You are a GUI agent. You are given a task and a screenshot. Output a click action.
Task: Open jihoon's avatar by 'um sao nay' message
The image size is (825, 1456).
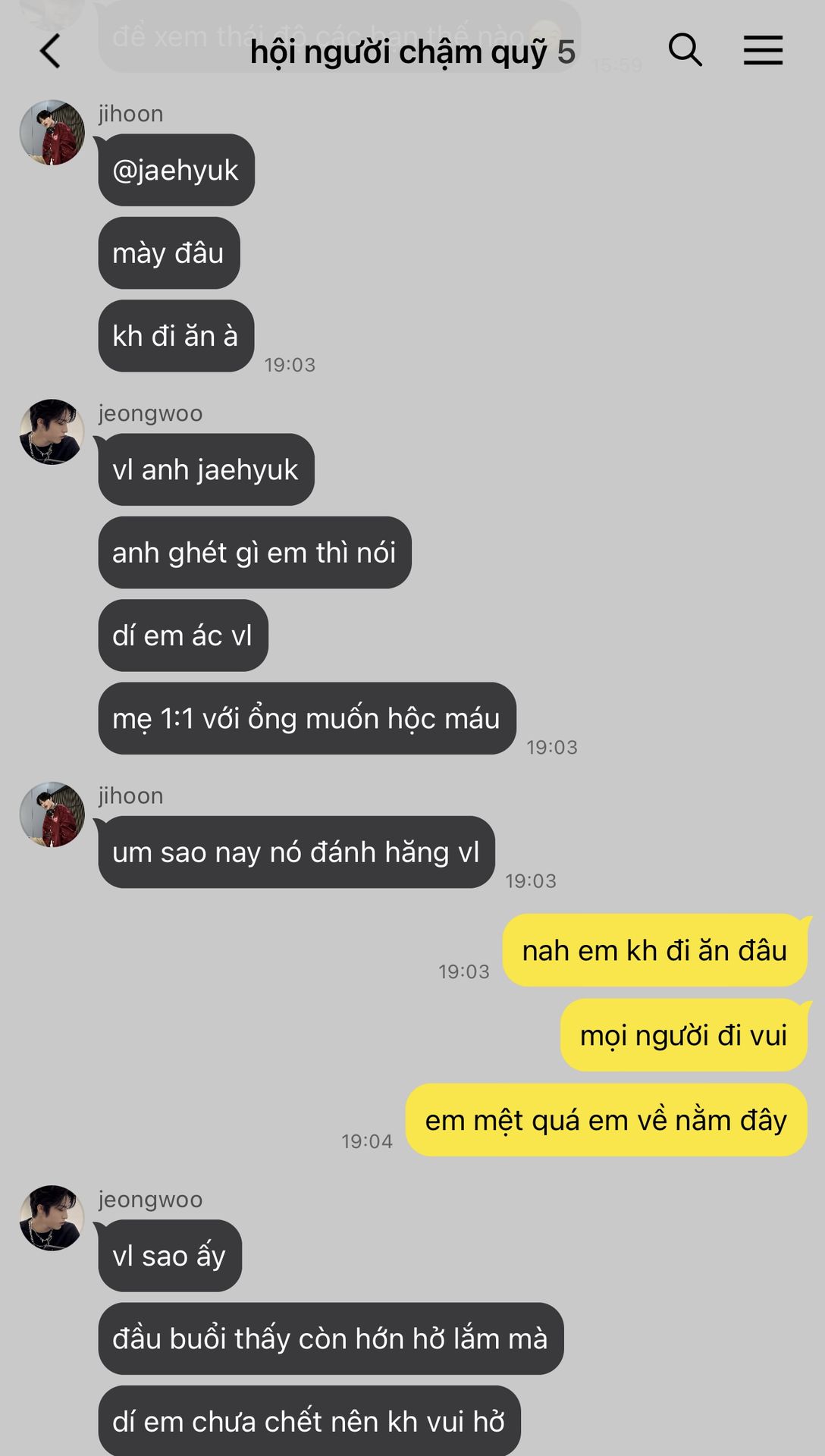(52, 814)
